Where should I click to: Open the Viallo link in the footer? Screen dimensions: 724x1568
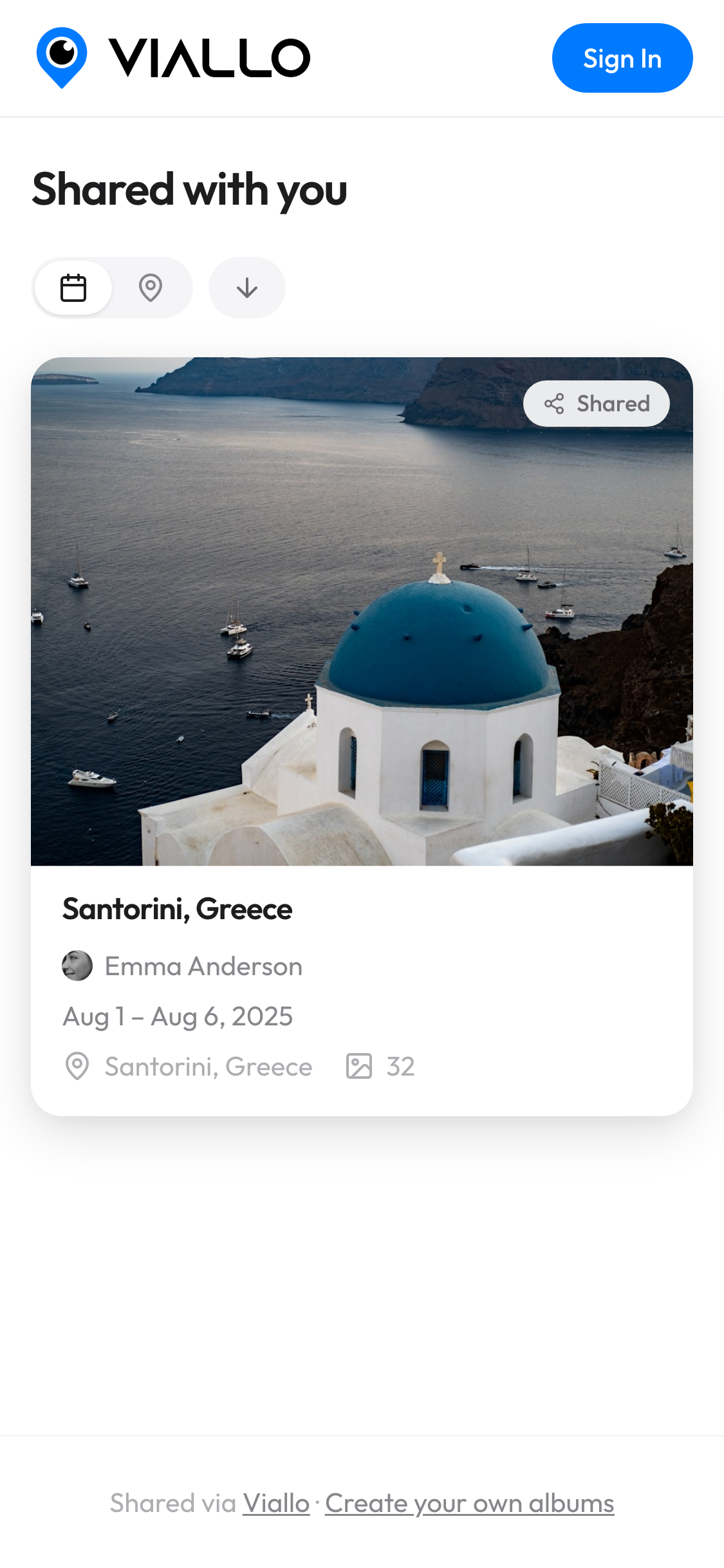[x=276, y=1504]
